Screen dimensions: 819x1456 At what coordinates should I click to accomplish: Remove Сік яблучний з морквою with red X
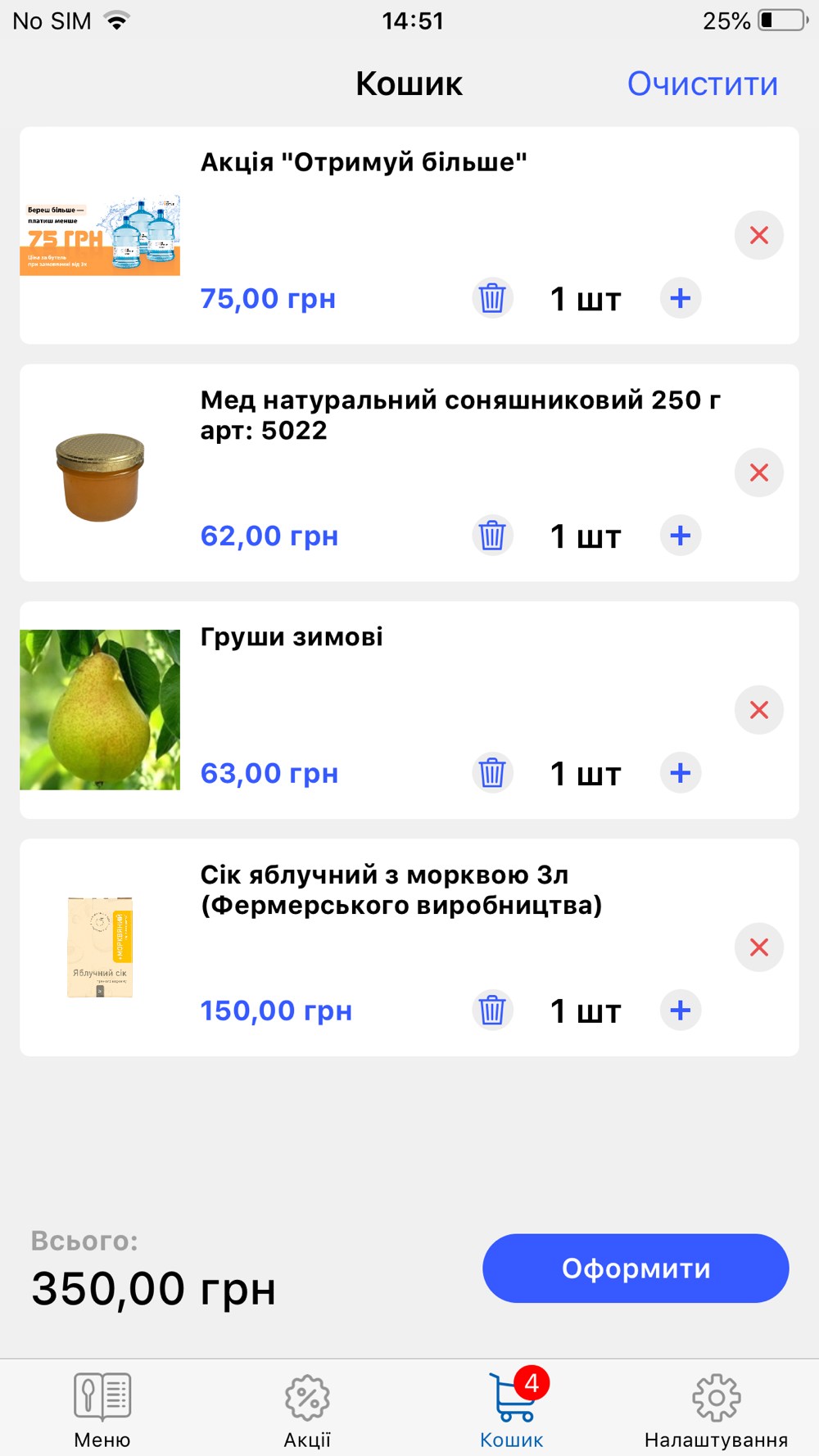point(759,947)
